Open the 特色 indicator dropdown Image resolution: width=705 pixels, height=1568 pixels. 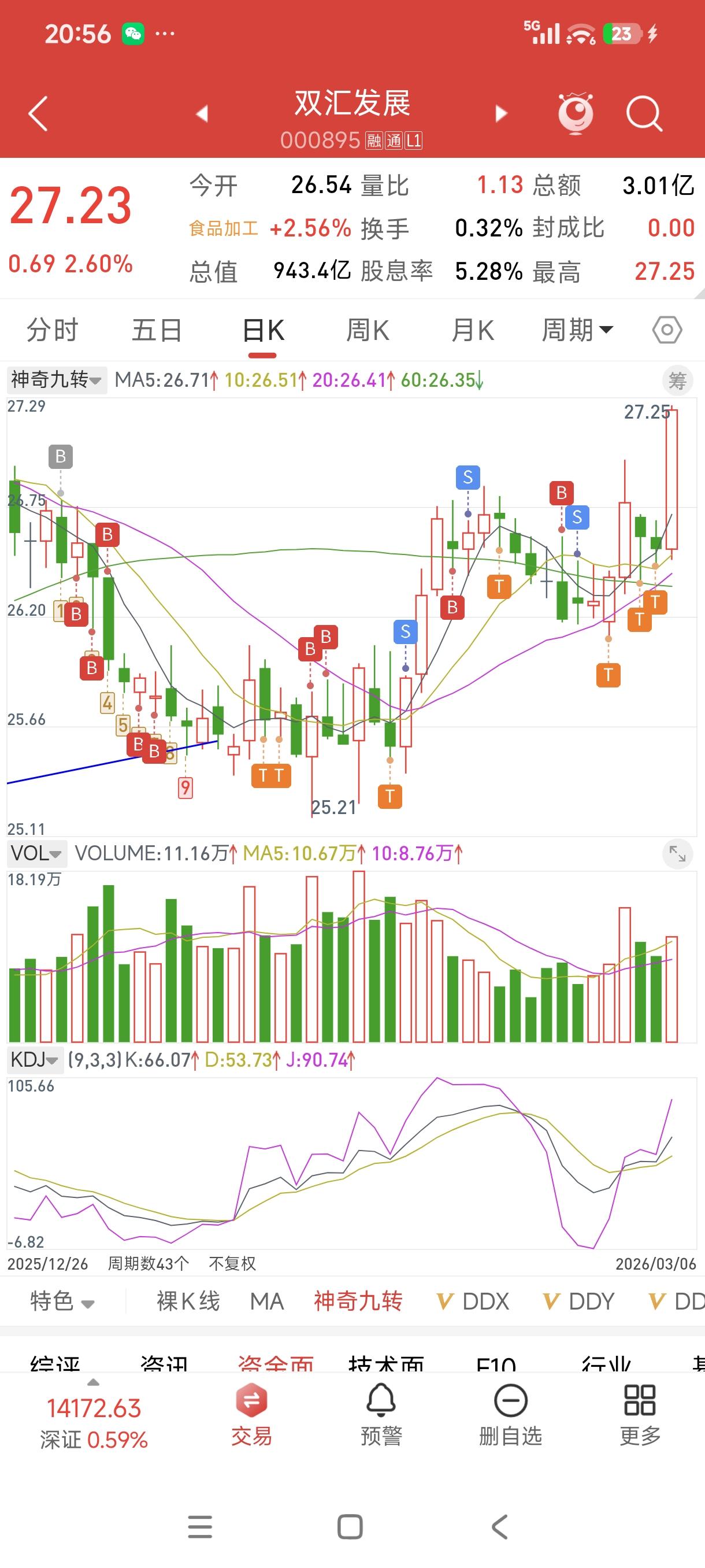pyautogui.click(x=62, y=1301)
